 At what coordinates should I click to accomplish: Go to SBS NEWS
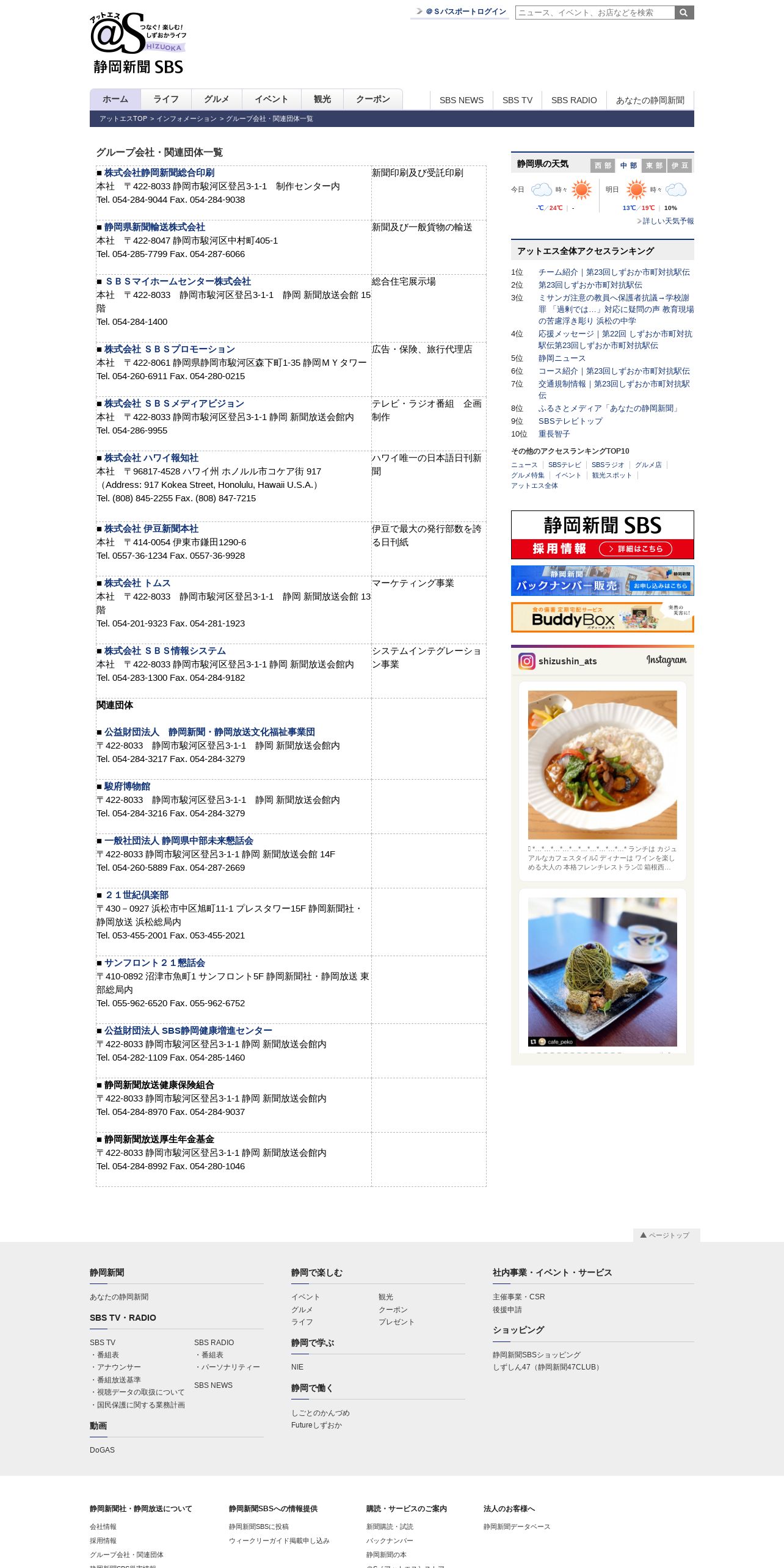[x=461, y=100]
